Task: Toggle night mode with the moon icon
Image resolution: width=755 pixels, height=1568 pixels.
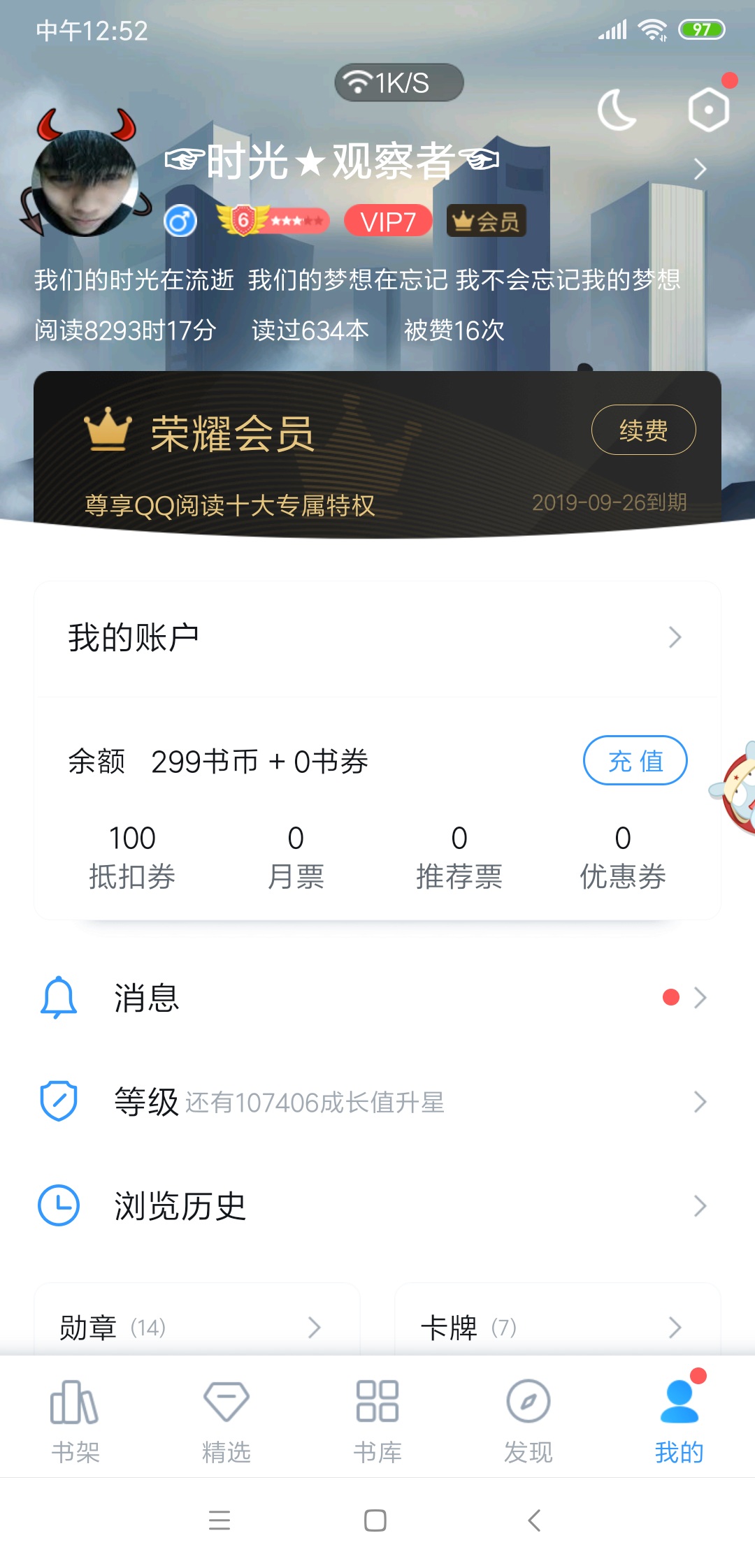Action: 617,110
